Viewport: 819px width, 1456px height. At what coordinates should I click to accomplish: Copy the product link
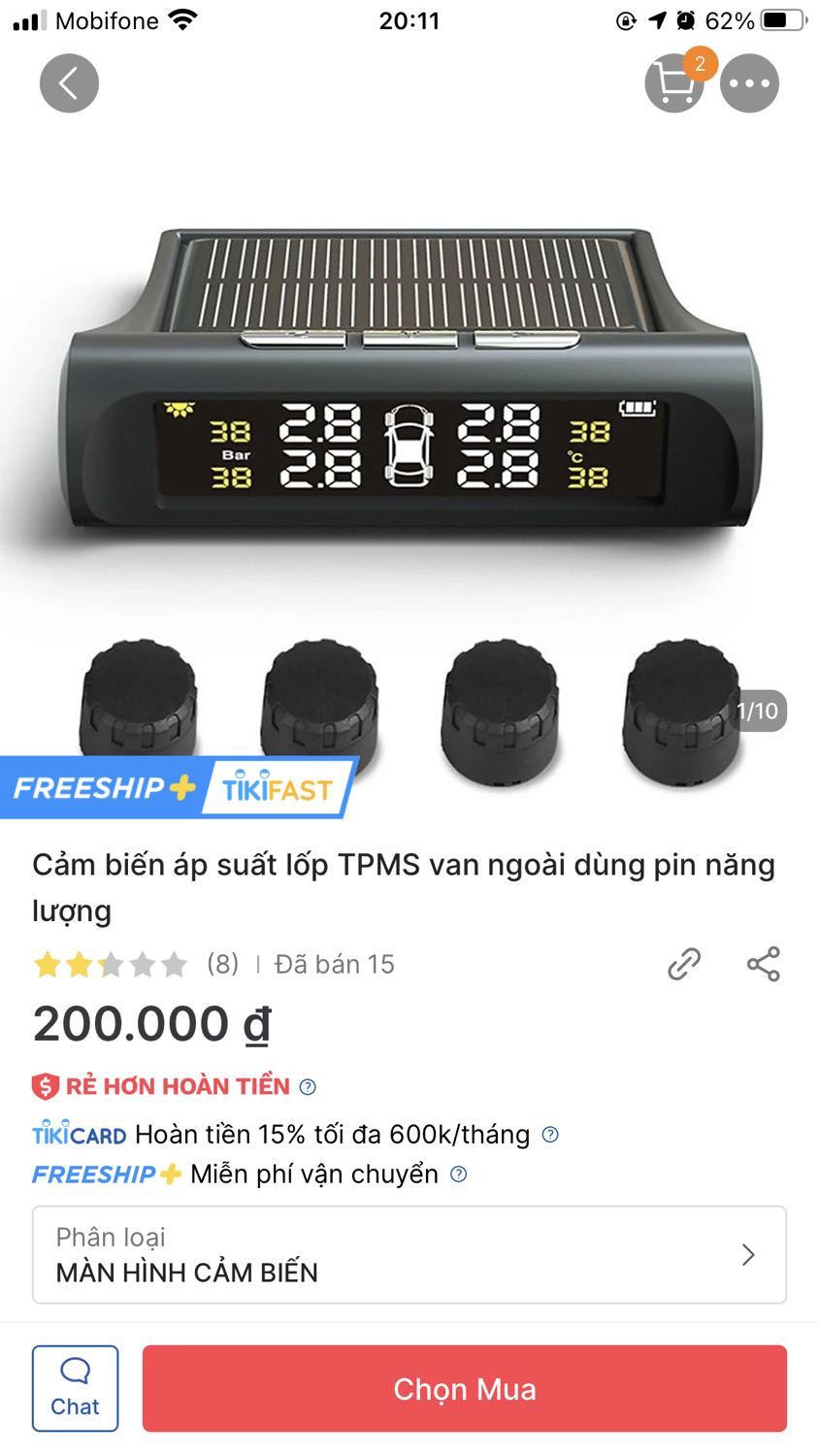(684, 964)
